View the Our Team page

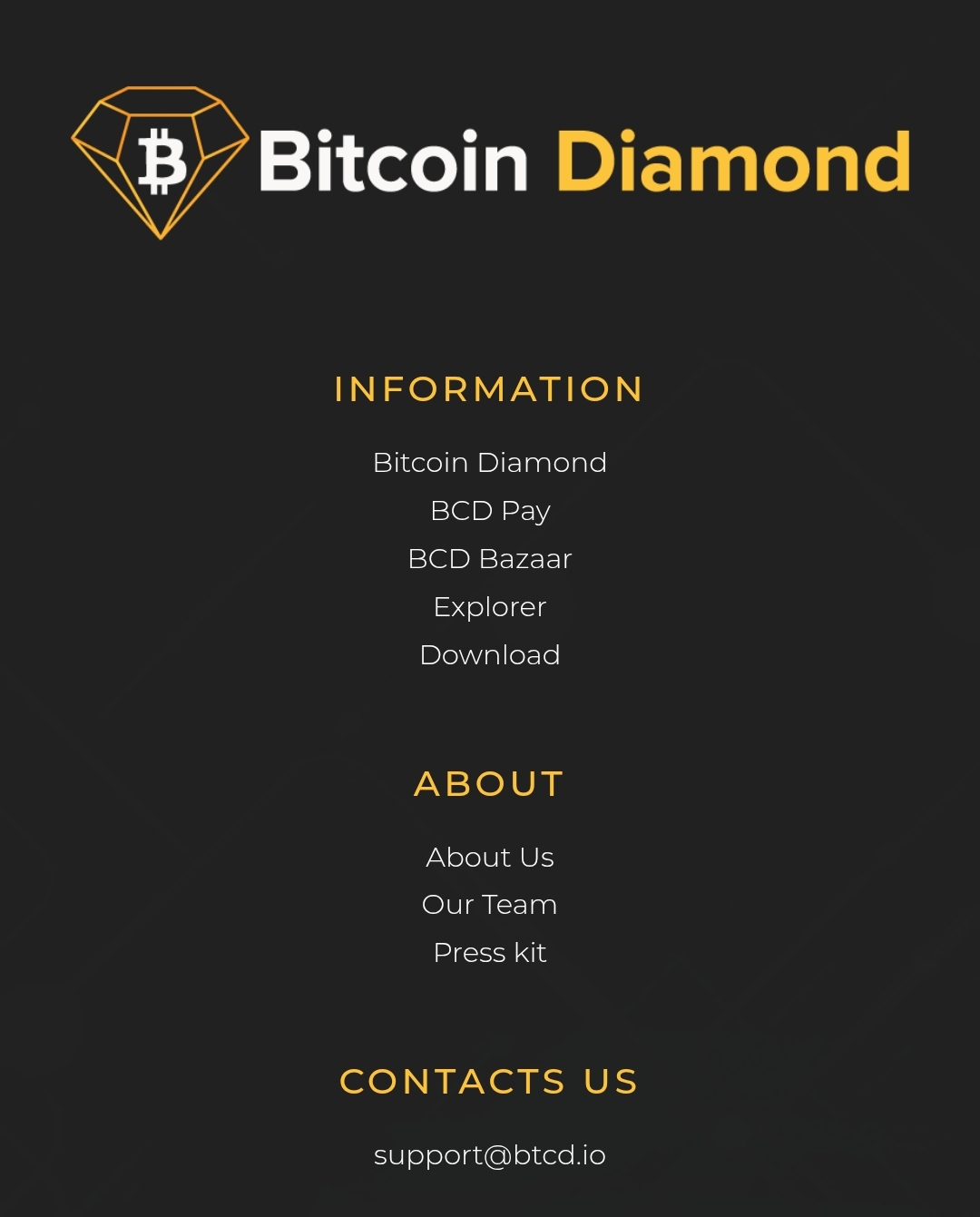click(x=490, y=905)
